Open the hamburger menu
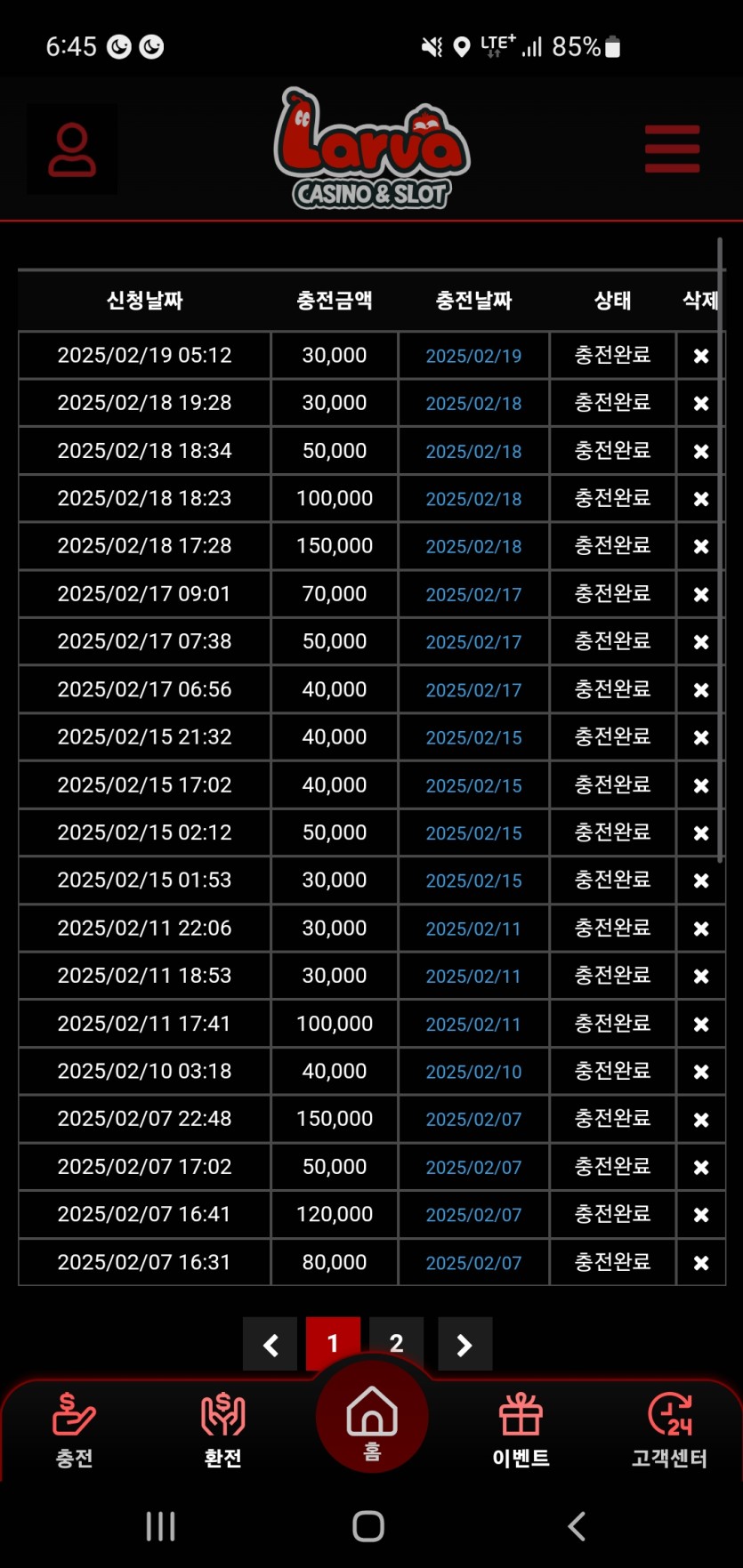743x1568 pixels. [672, 149]
